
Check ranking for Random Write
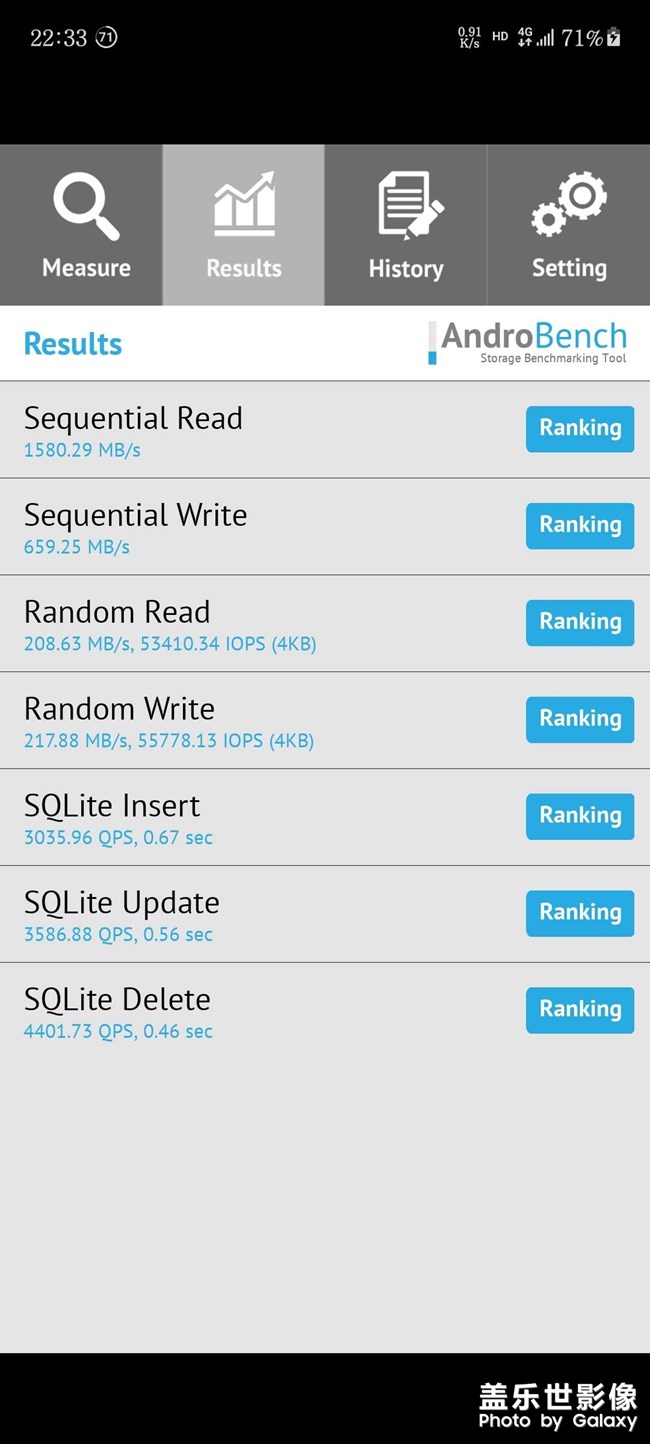[580, 720]
